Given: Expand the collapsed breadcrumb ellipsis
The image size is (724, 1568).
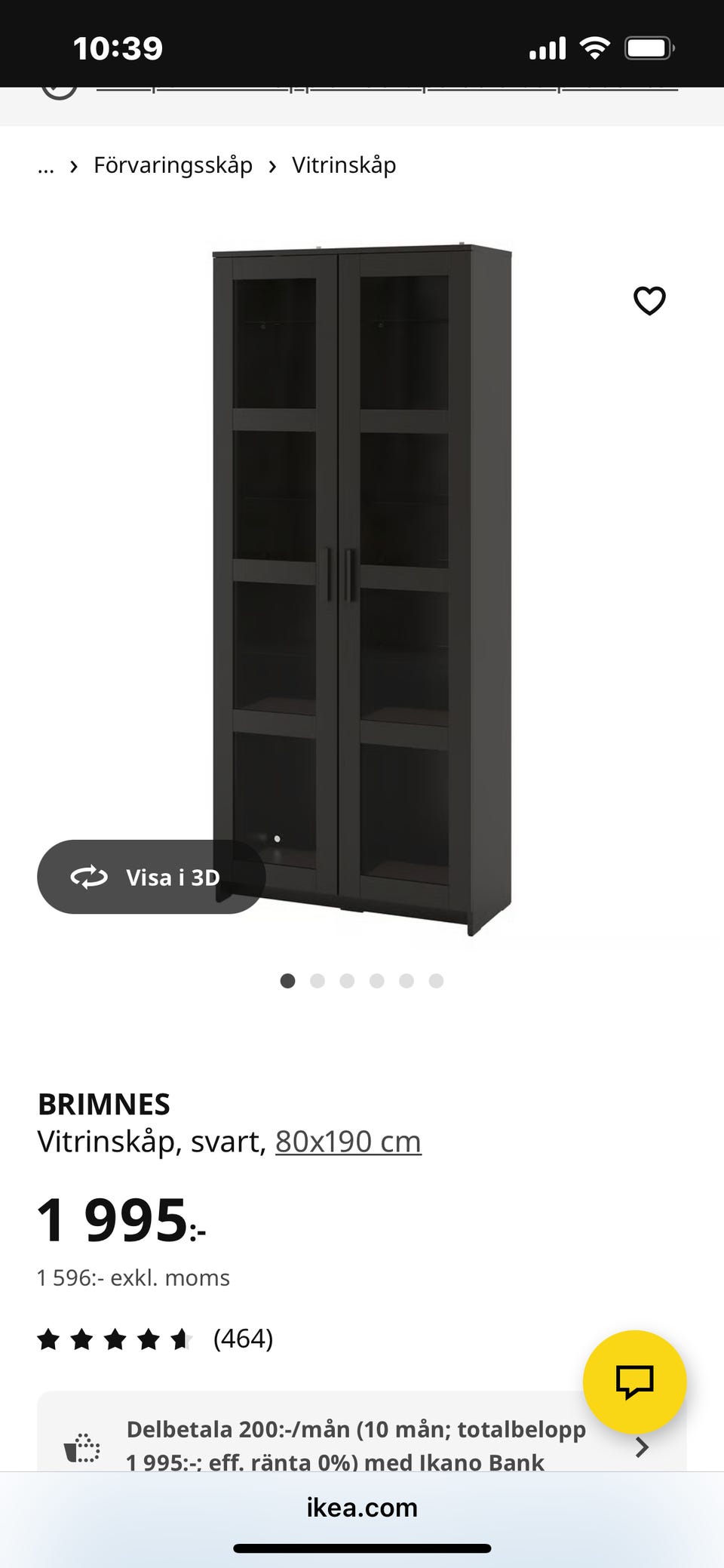Looking at the screenshot, I should (x=46, y=166).
